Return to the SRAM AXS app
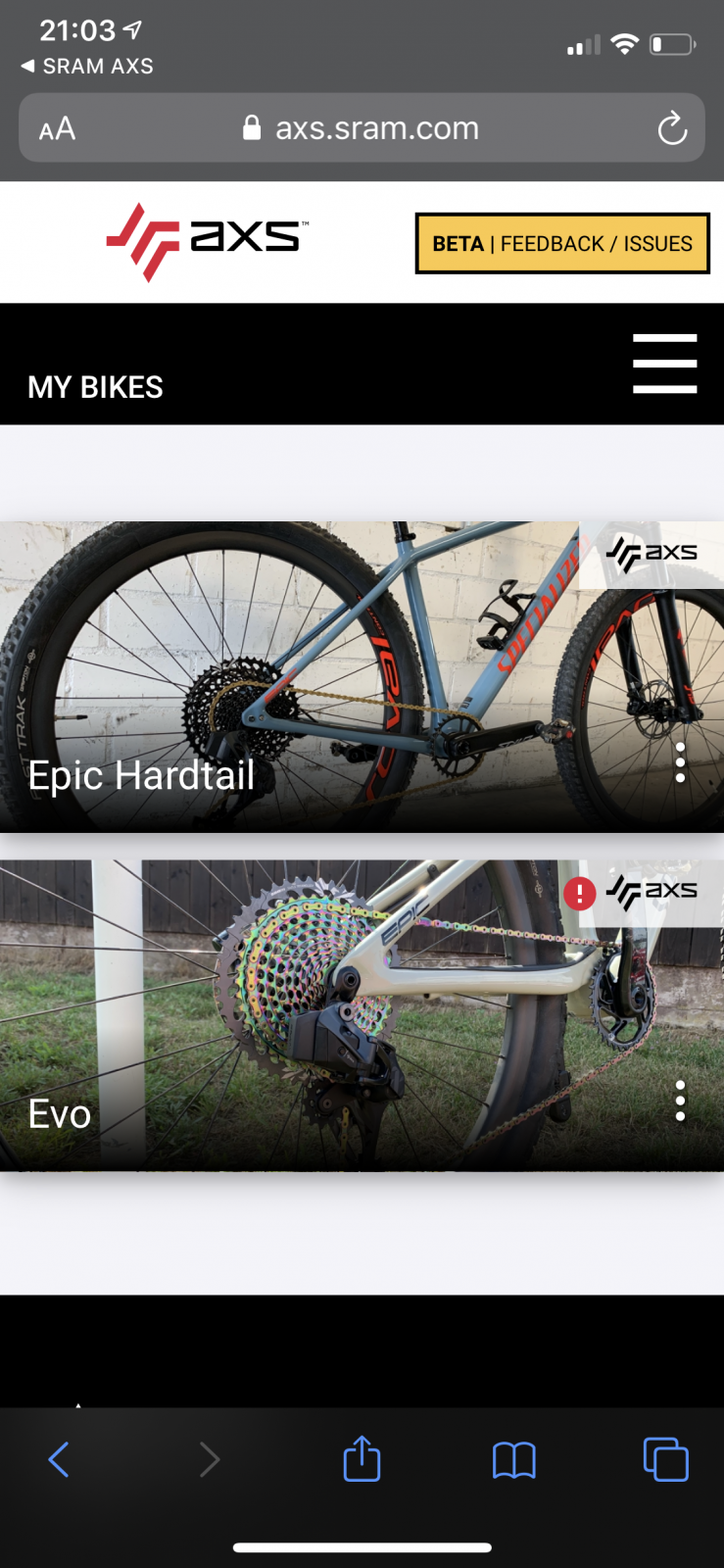The height and width of the screenshot is (1568, 724). coord(86,66)
